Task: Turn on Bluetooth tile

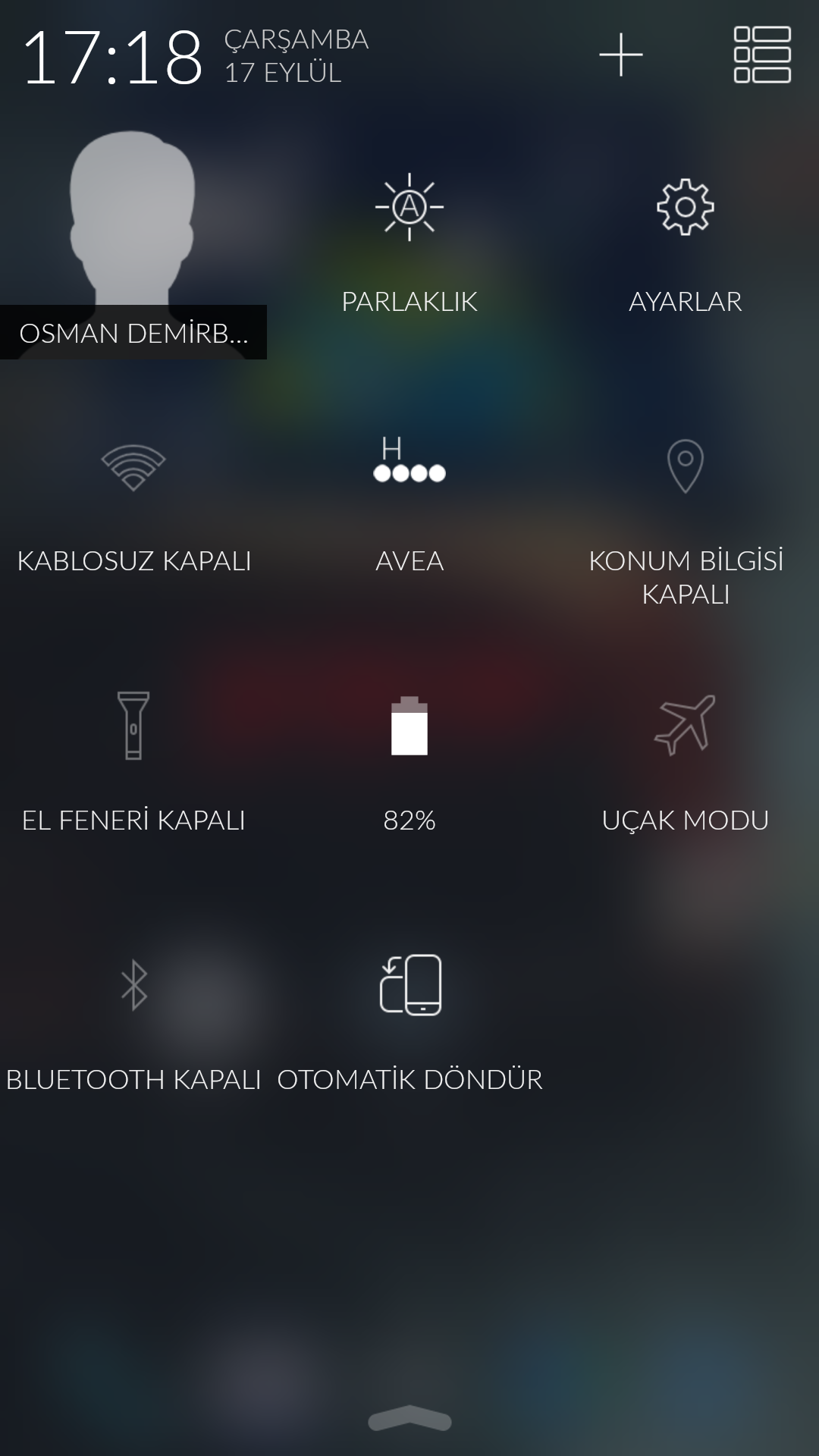Action: (133, 1022)
